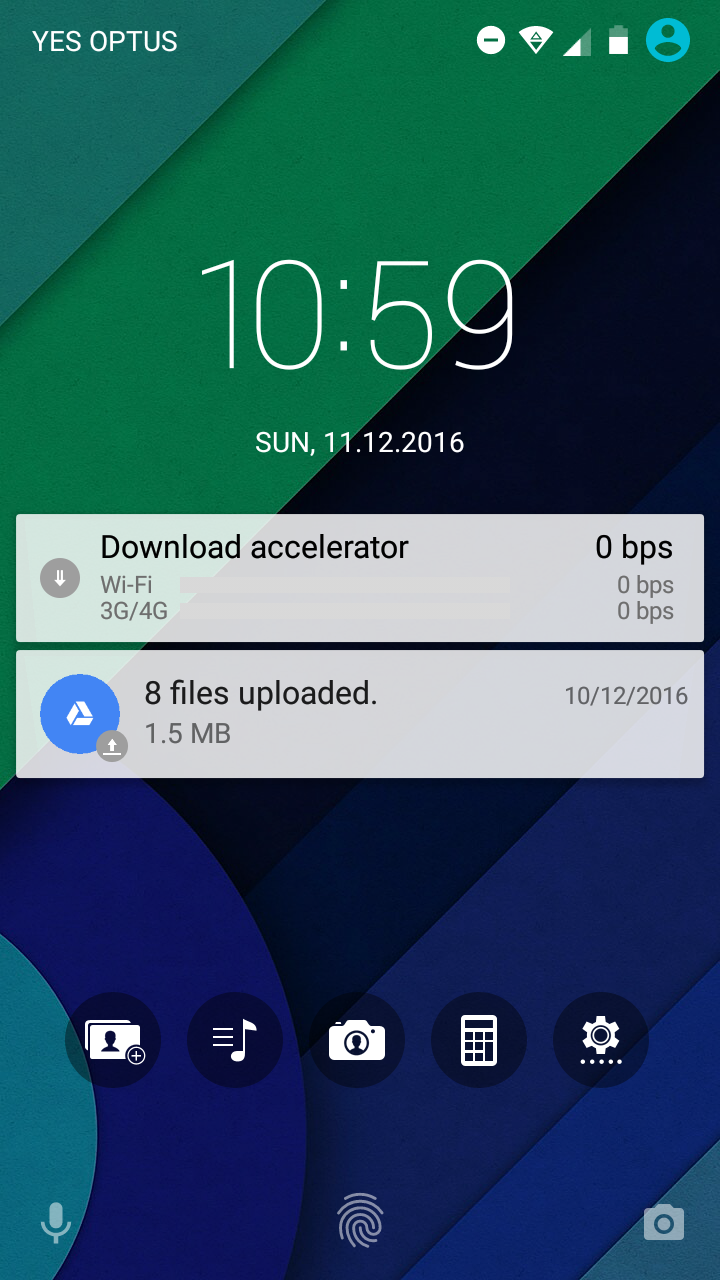Screen dimensions: 720x1280
Task: Tap the voice assistant microphone
Action: pos(56,1222)
